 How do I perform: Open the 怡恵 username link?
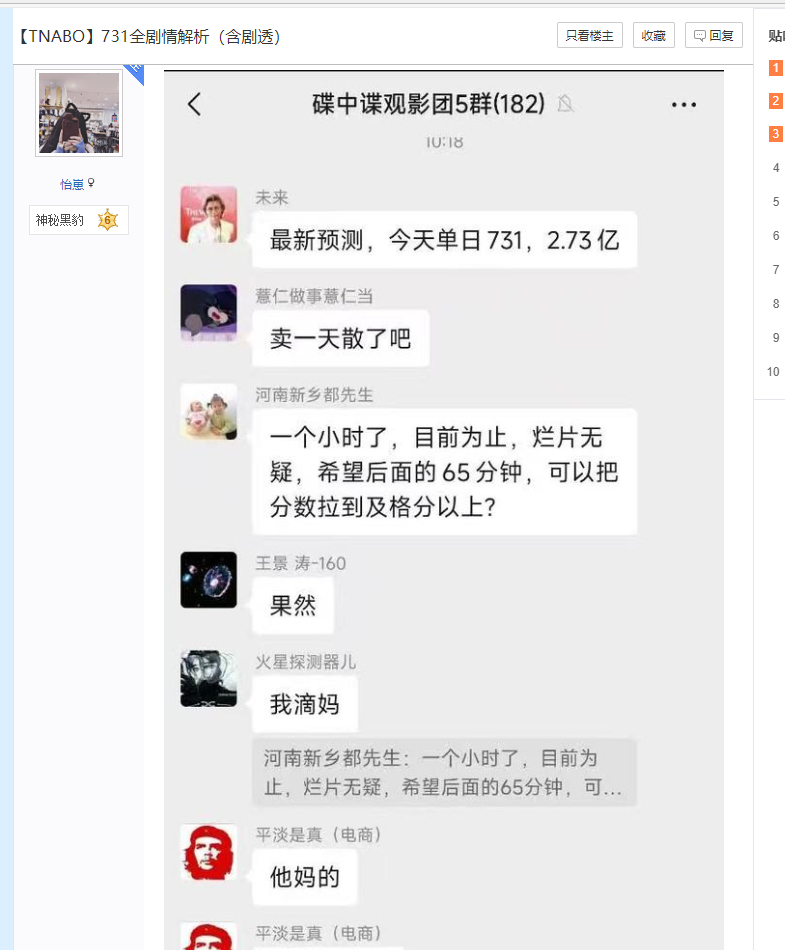point(72,184)
